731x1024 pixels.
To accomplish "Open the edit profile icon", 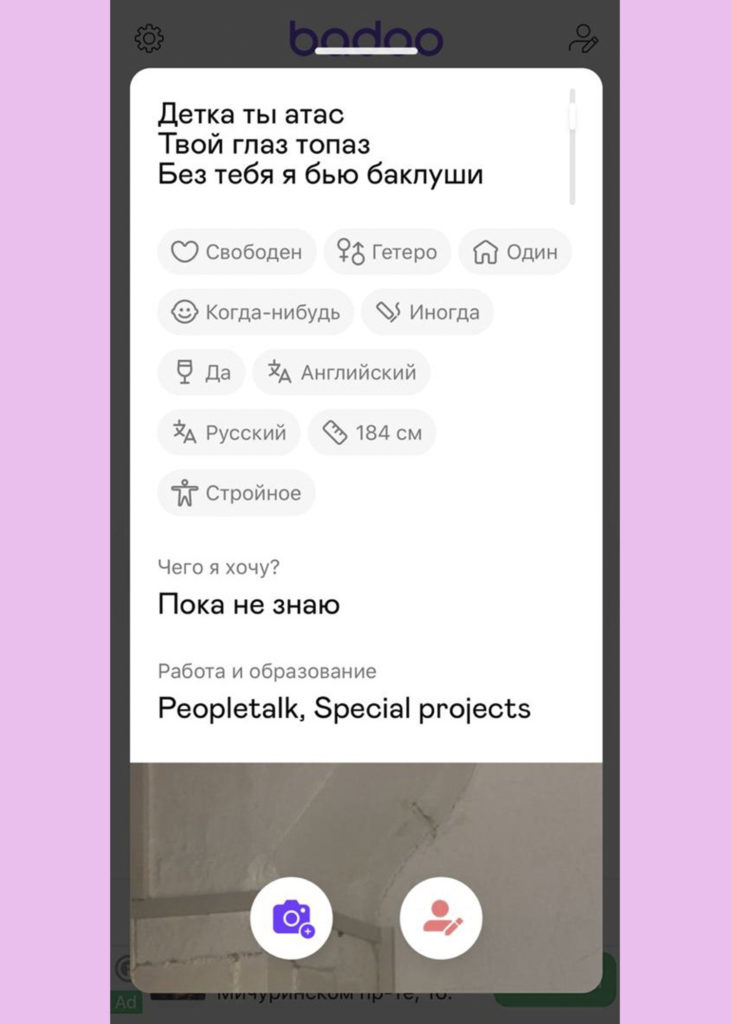I will click(x=582, y=39).
